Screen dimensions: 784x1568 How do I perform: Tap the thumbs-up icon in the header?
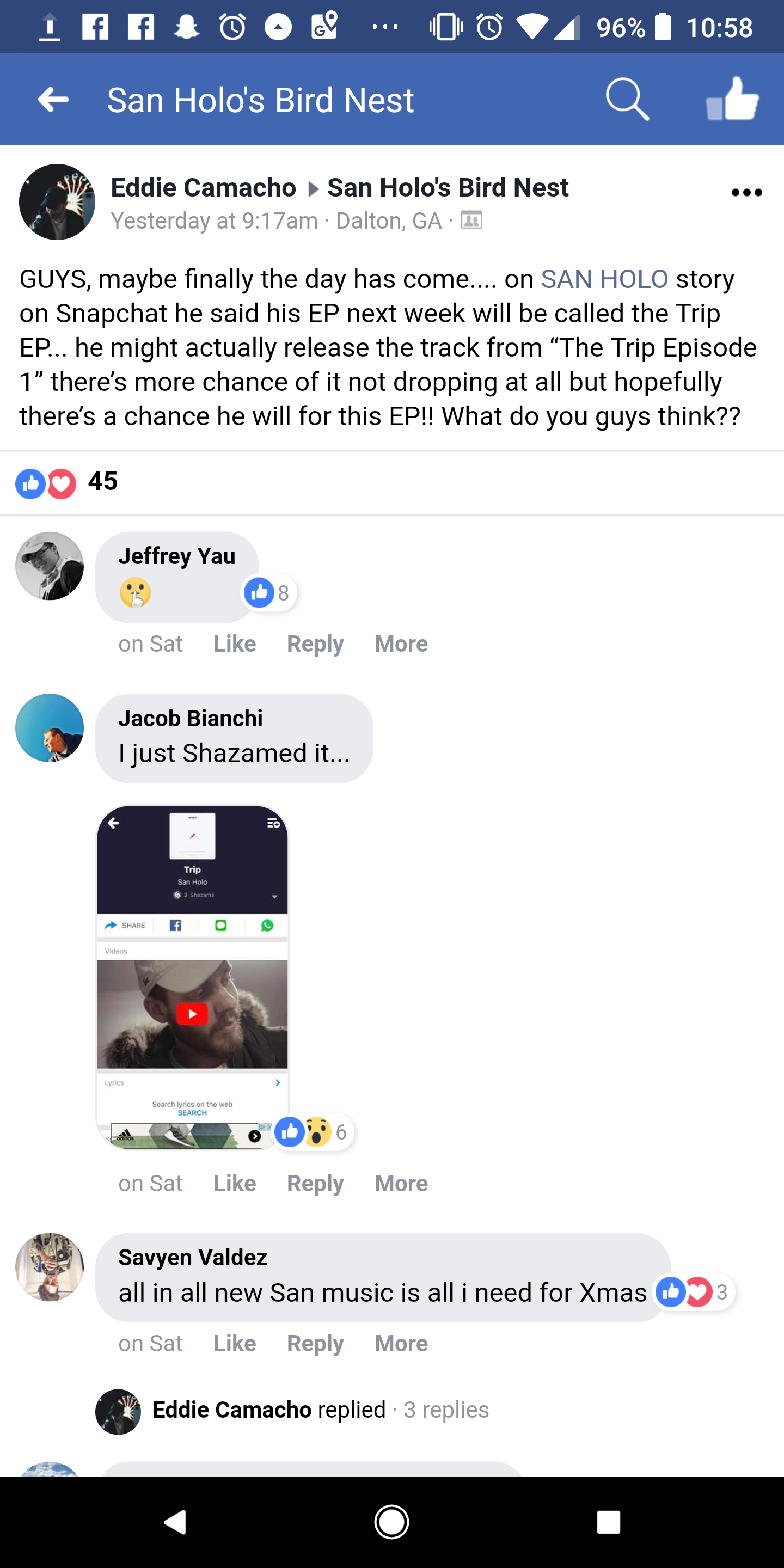point(733,100)
